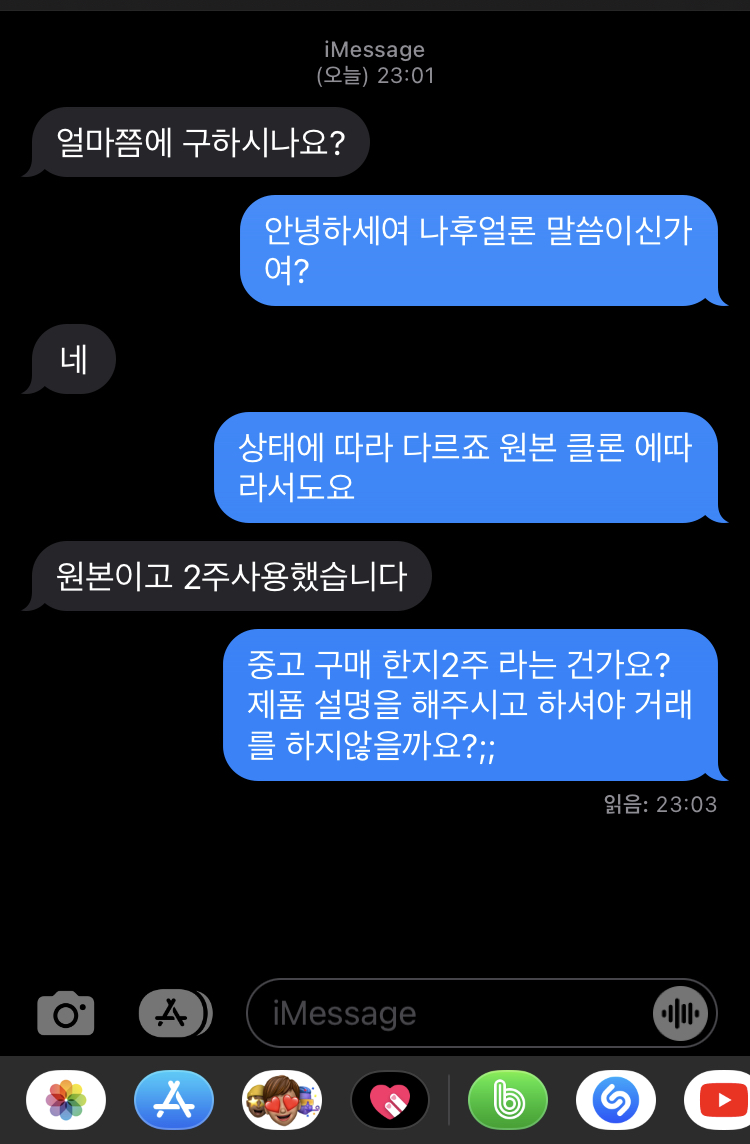Open the YouTube iMessage app
The height and width of the screenshot is (1144, 750).
[718, 1100]
